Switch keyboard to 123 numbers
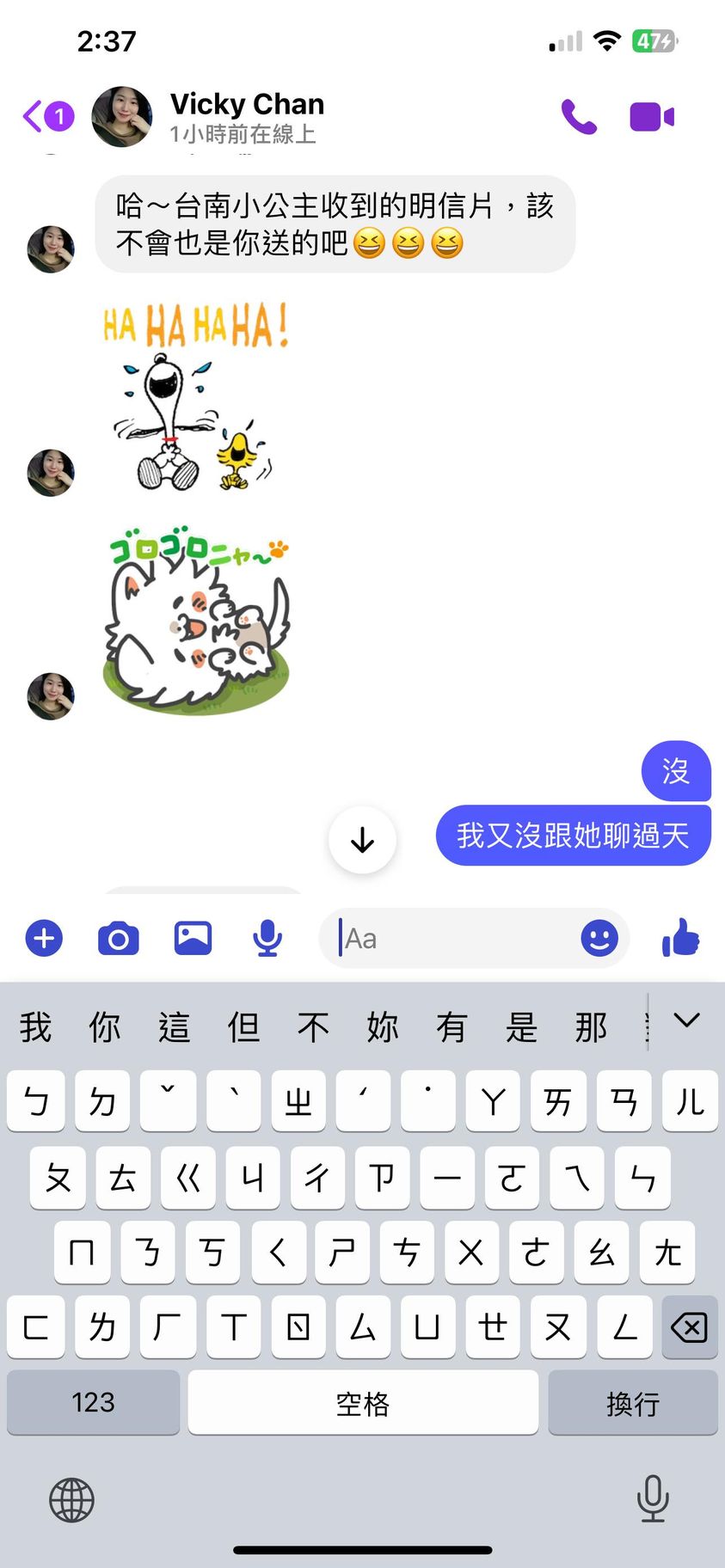This screenshot has height=1568, width=725. click(93, 1403)
